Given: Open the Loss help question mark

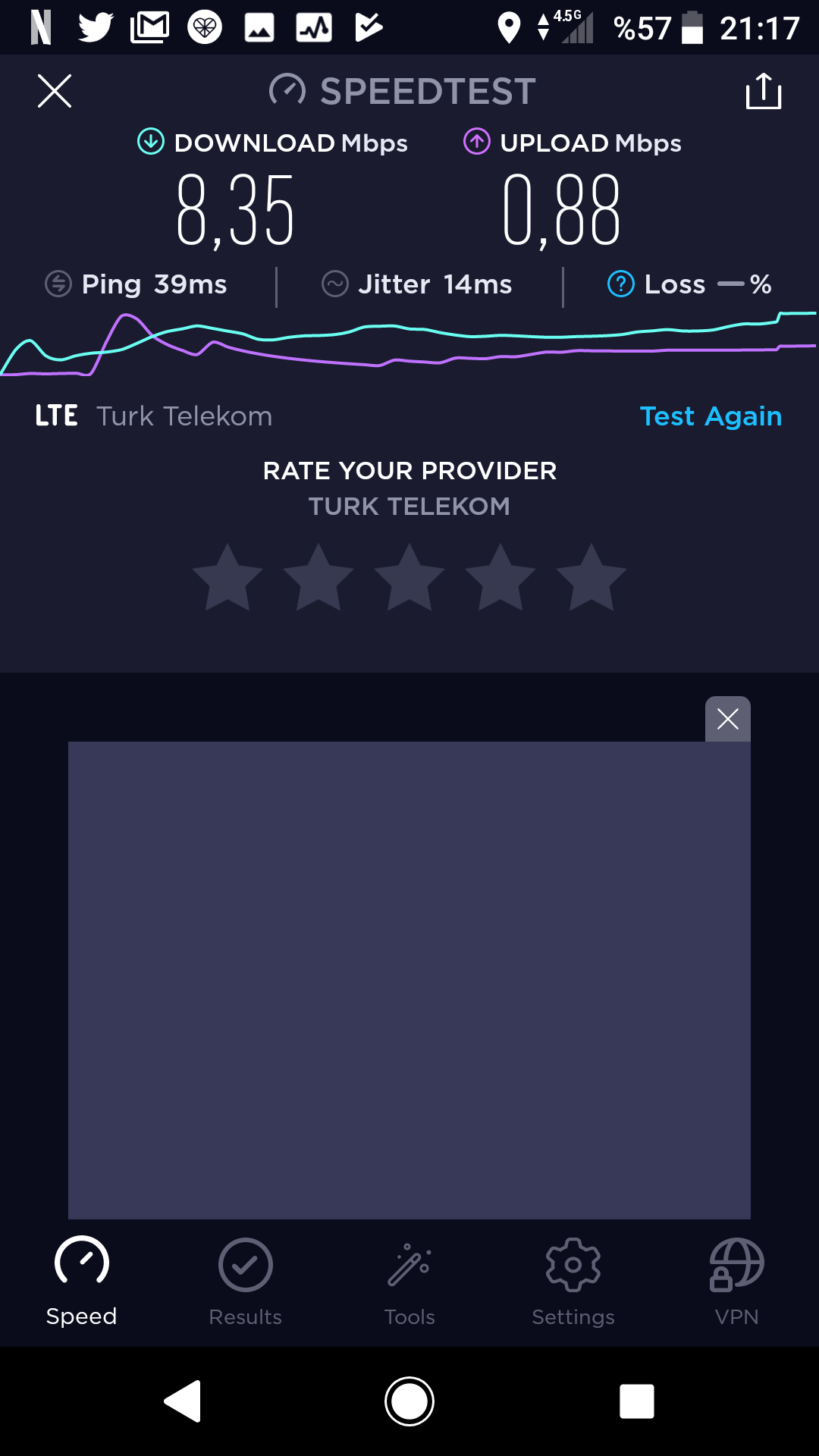Looking at the screenshot, I should [621, 284].
